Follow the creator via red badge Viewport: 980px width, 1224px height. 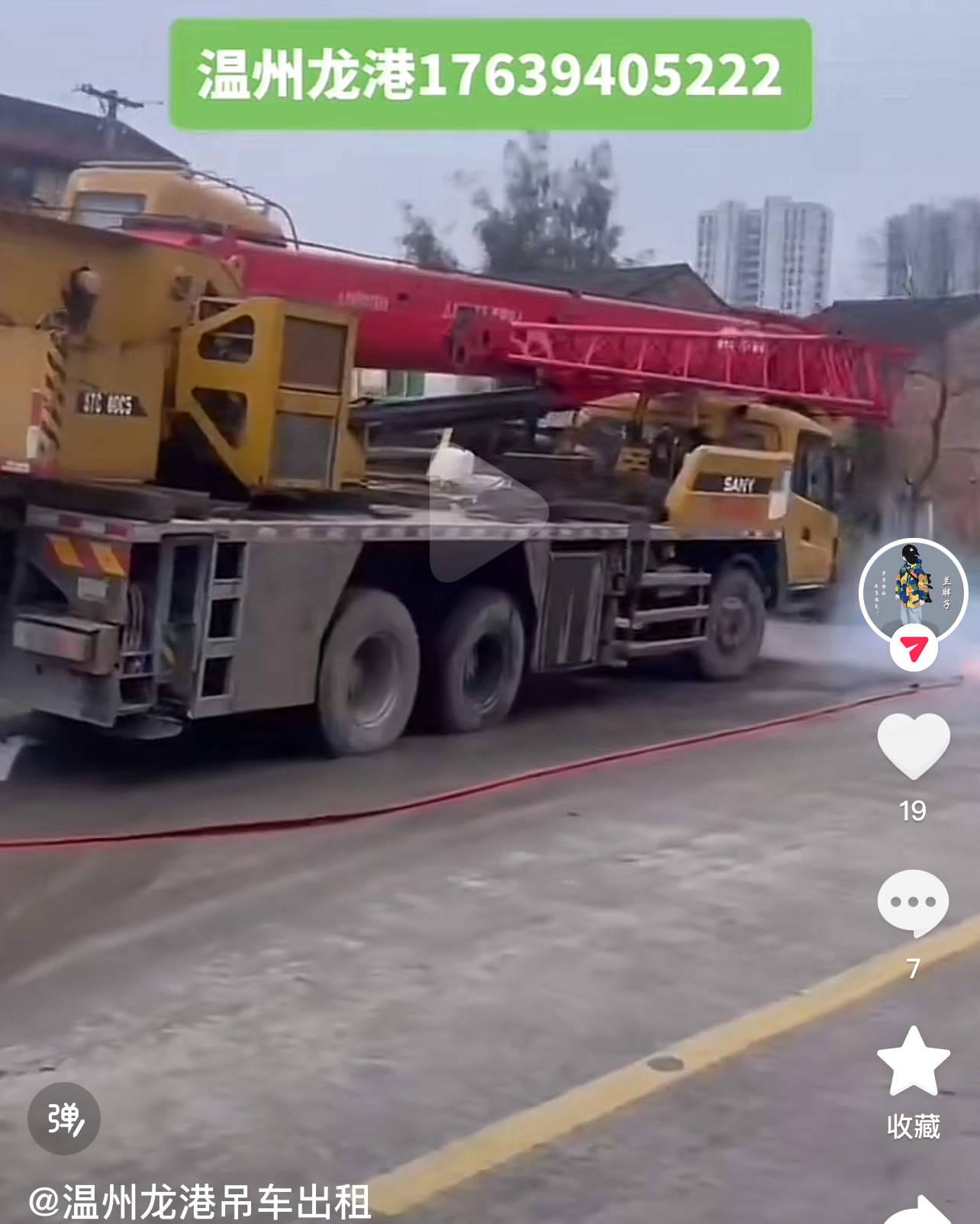[913, 649]
